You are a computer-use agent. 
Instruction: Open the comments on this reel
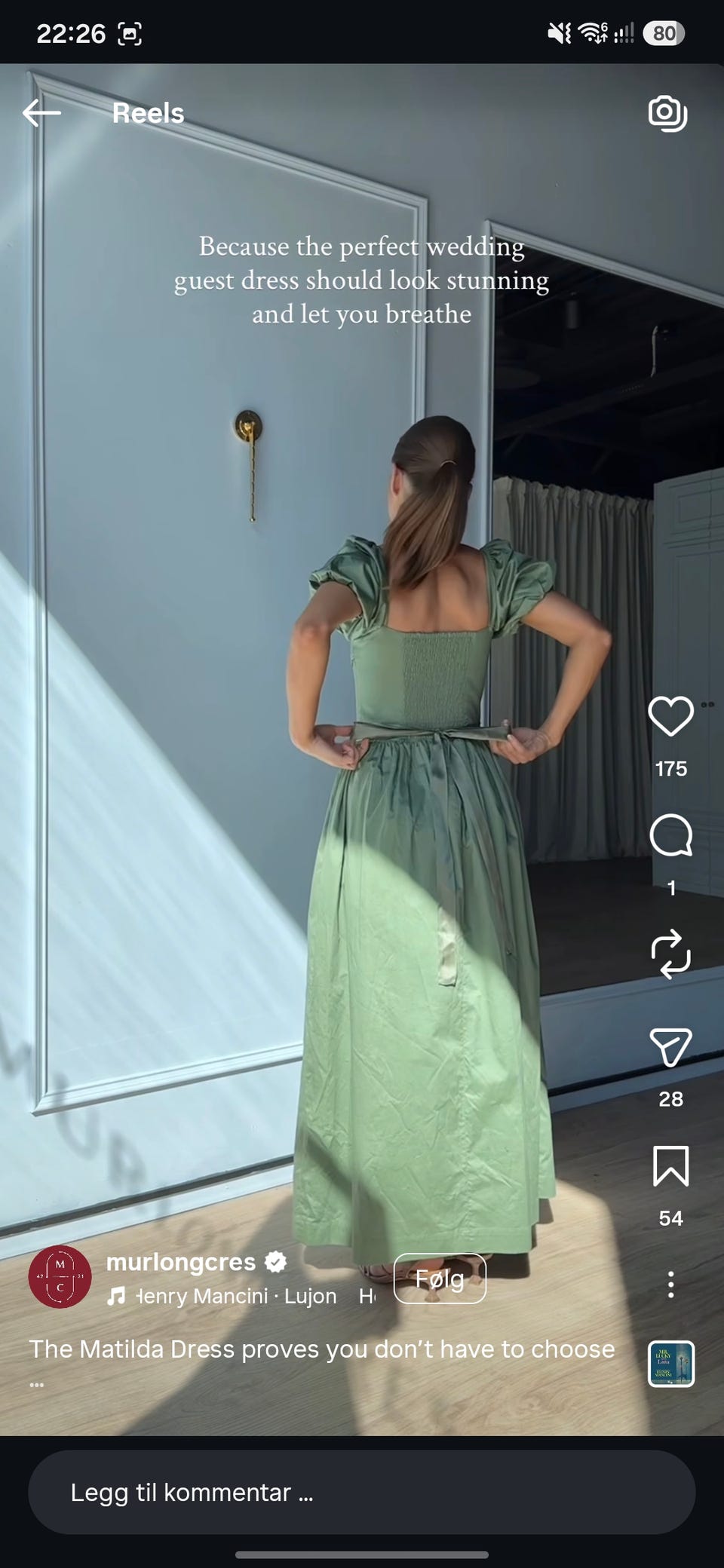[x=670, y=835]
